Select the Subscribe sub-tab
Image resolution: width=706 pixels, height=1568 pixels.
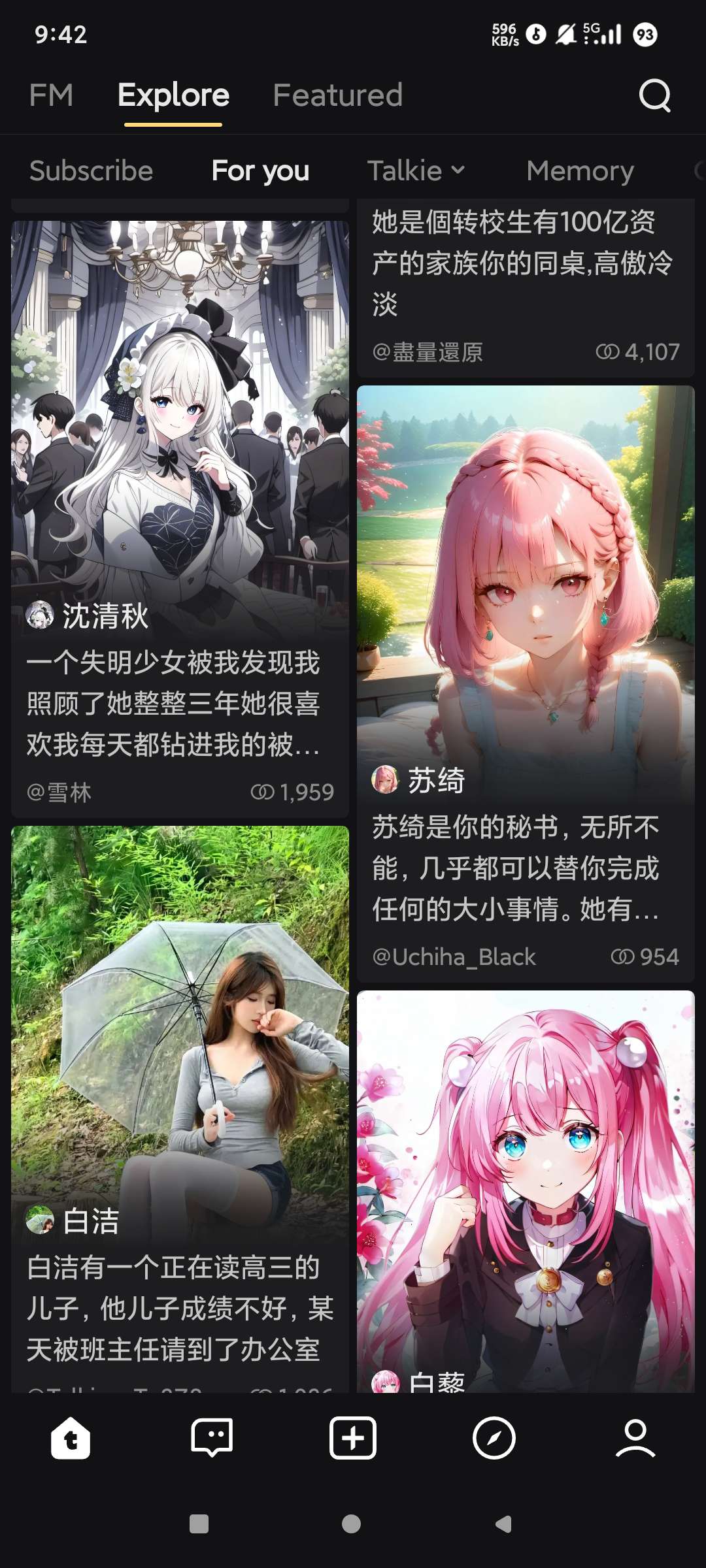[x=91, y=171]
